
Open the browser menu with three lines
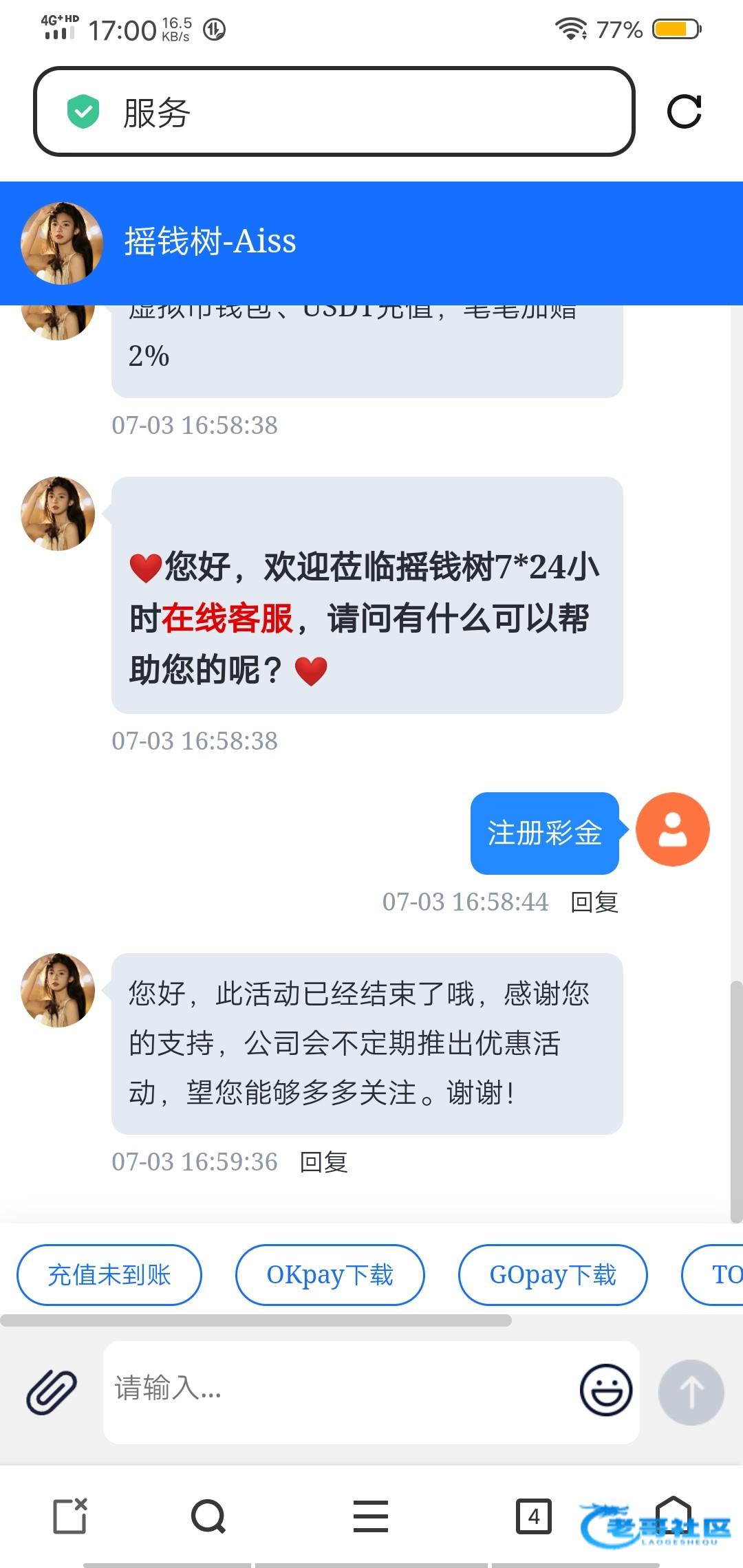pyautogui.click(x=371, y=1516)
